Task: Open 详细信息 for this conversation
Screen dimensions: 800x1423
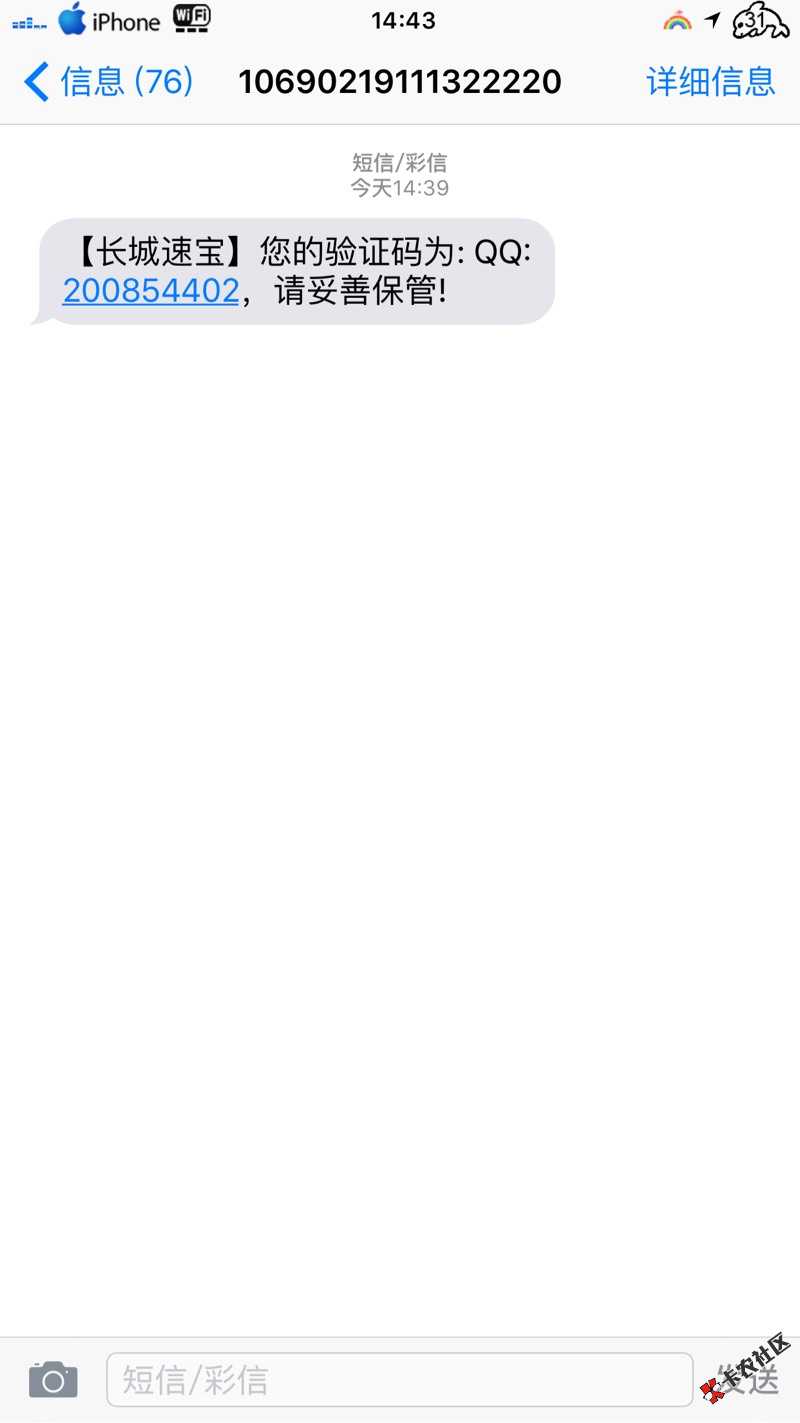Action: (x=710, y=82)
